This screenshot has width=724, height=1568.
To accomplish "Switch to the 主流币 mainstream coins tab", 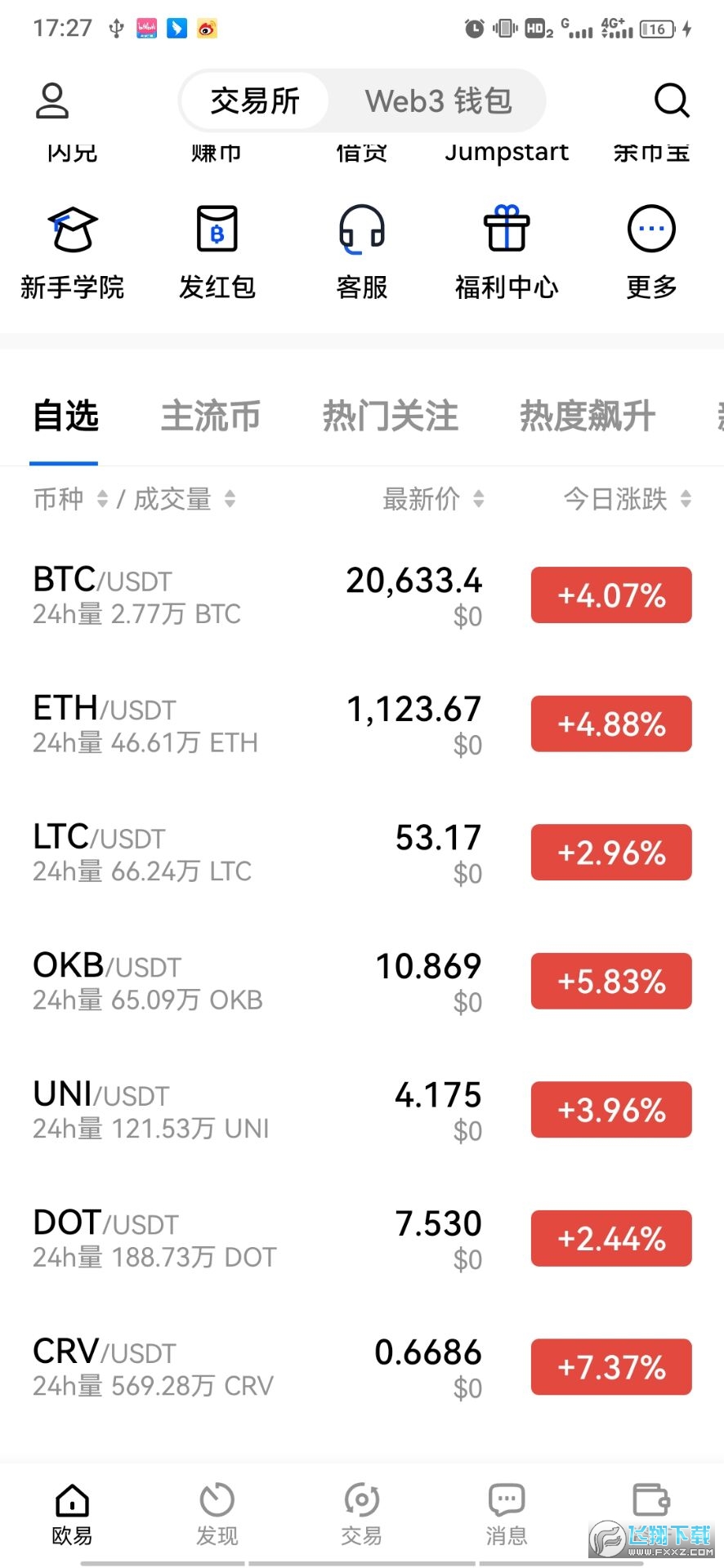I will (211, 416).
